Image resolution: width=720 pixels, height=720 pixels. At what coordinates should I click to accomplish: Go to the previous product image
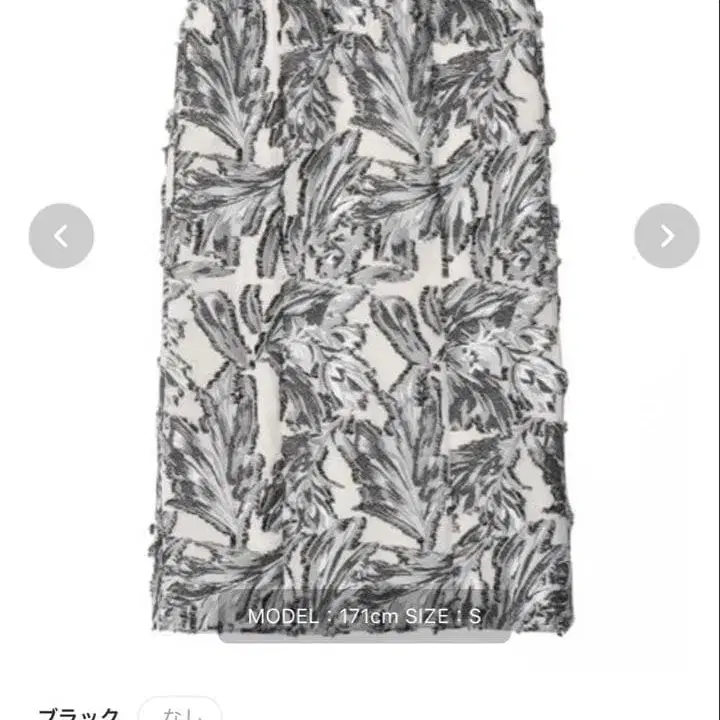pyautogui.click(x=61, y=236)
